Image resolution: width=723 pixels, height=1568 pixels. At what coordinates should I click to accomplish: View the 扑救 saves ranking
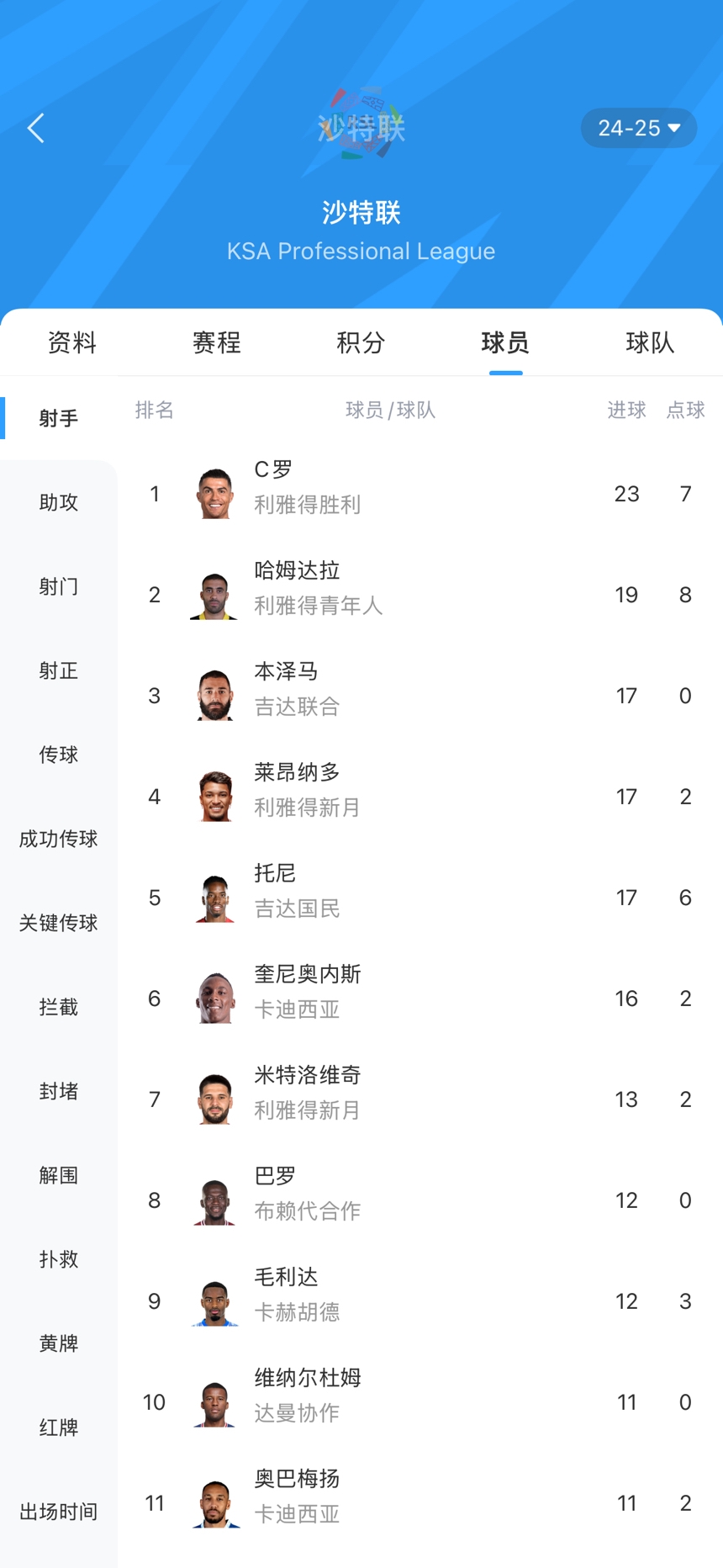[x=59, y=1259]
